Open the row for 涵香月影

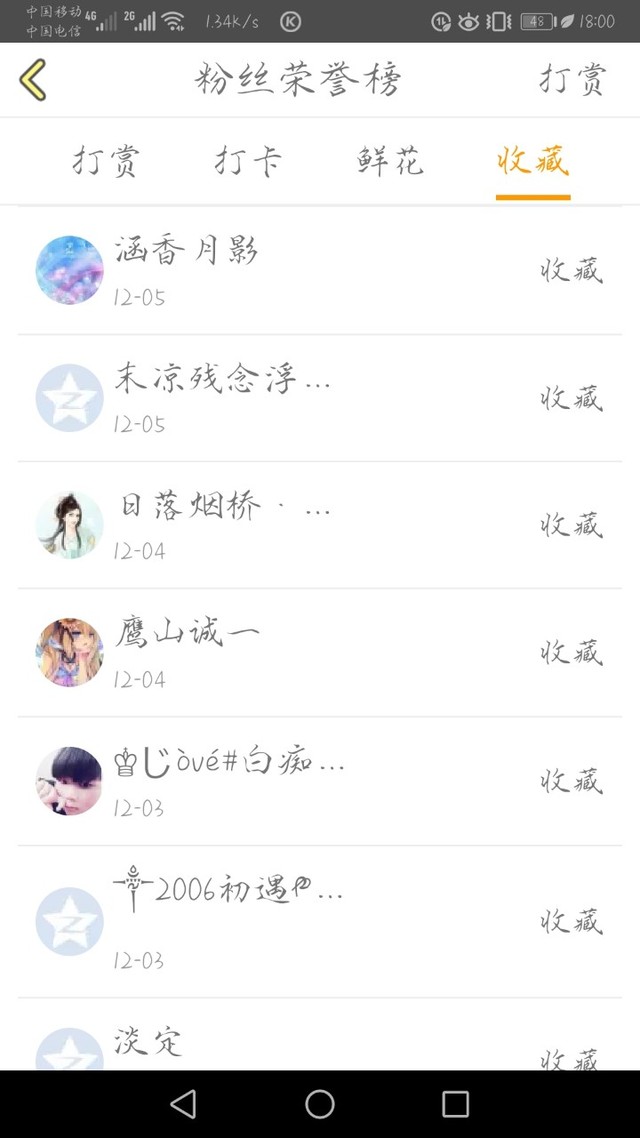320,270
